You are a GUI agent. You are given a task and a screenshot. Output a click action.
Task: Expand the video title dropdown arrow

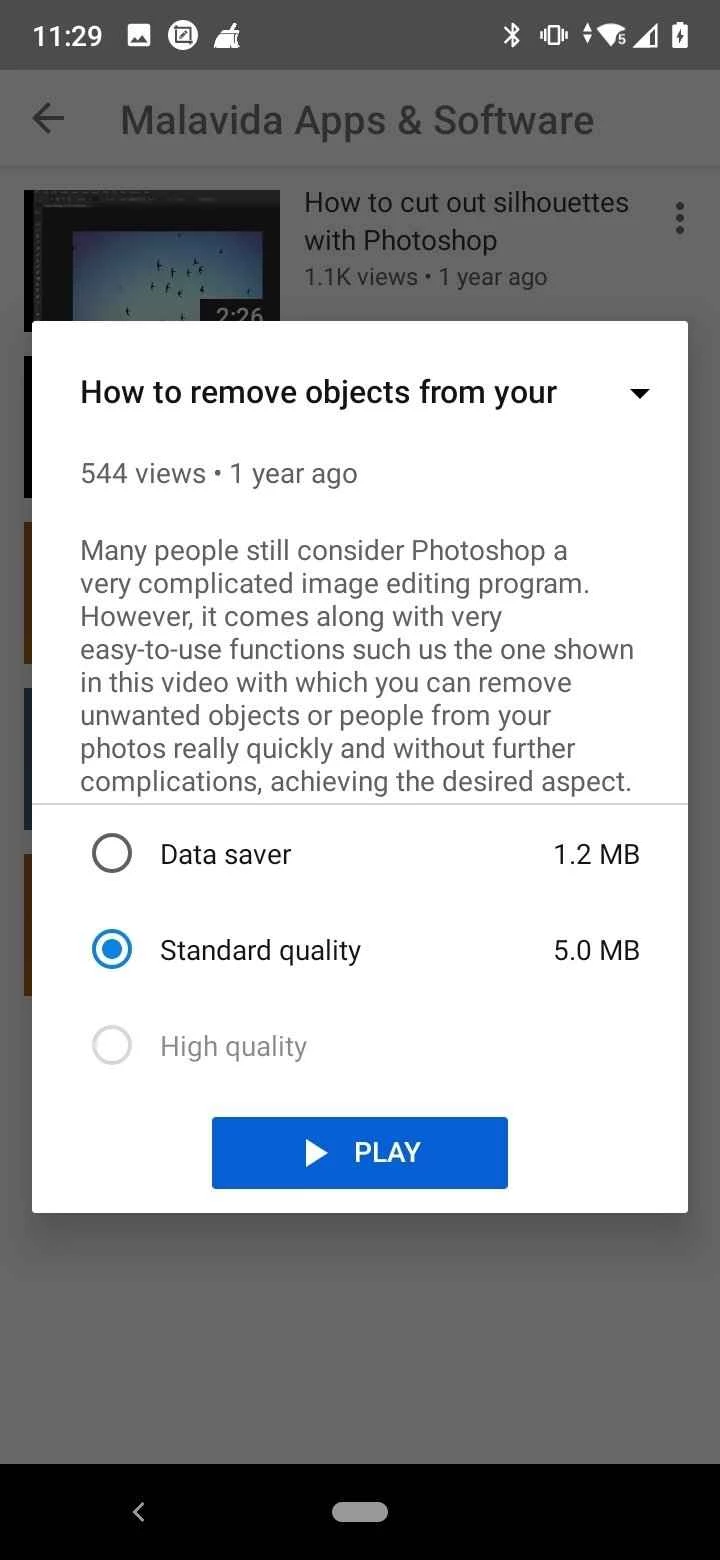coord(640,393)
